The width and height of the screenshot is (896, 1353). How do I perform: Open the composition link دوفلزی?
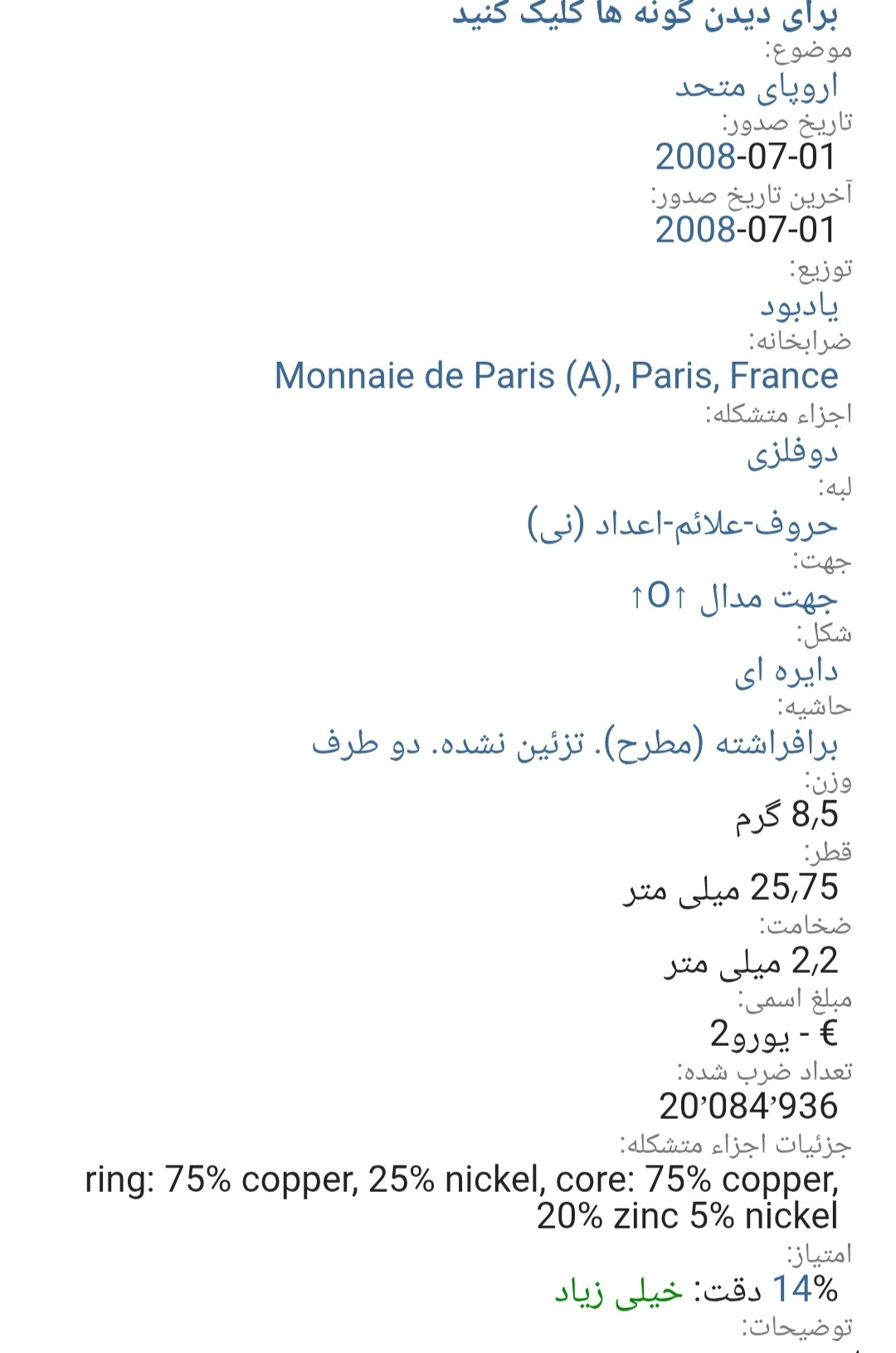click(x=792, y=452)
